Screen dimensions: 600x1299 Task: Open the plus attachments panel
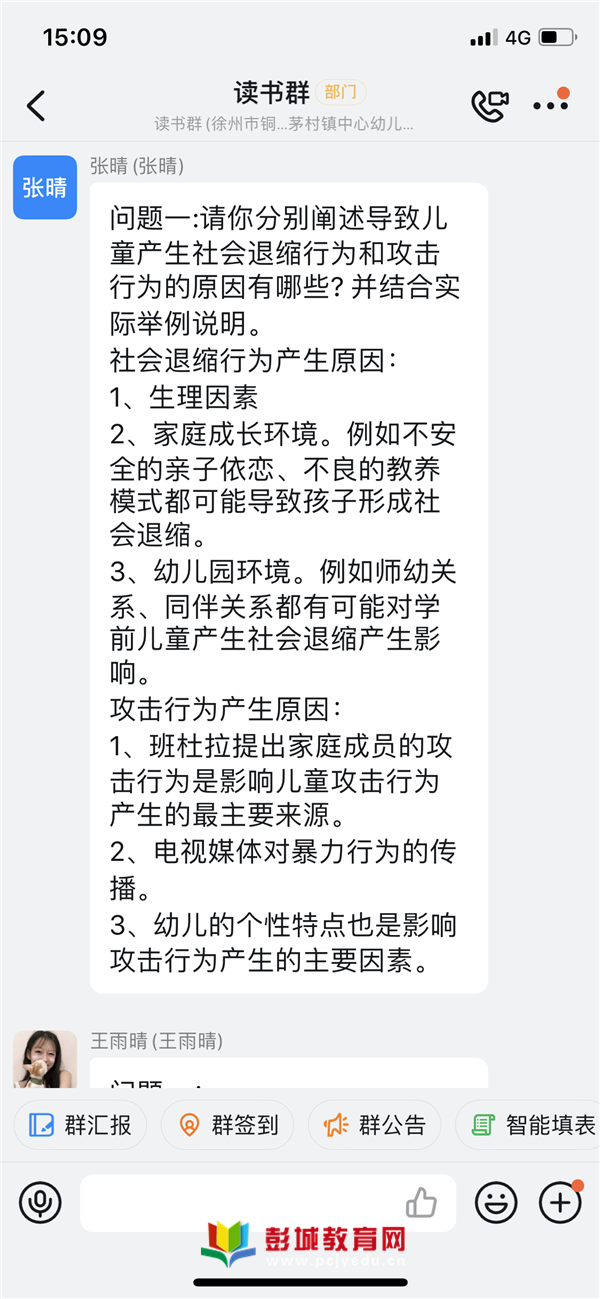click(x=560, y=1202)
